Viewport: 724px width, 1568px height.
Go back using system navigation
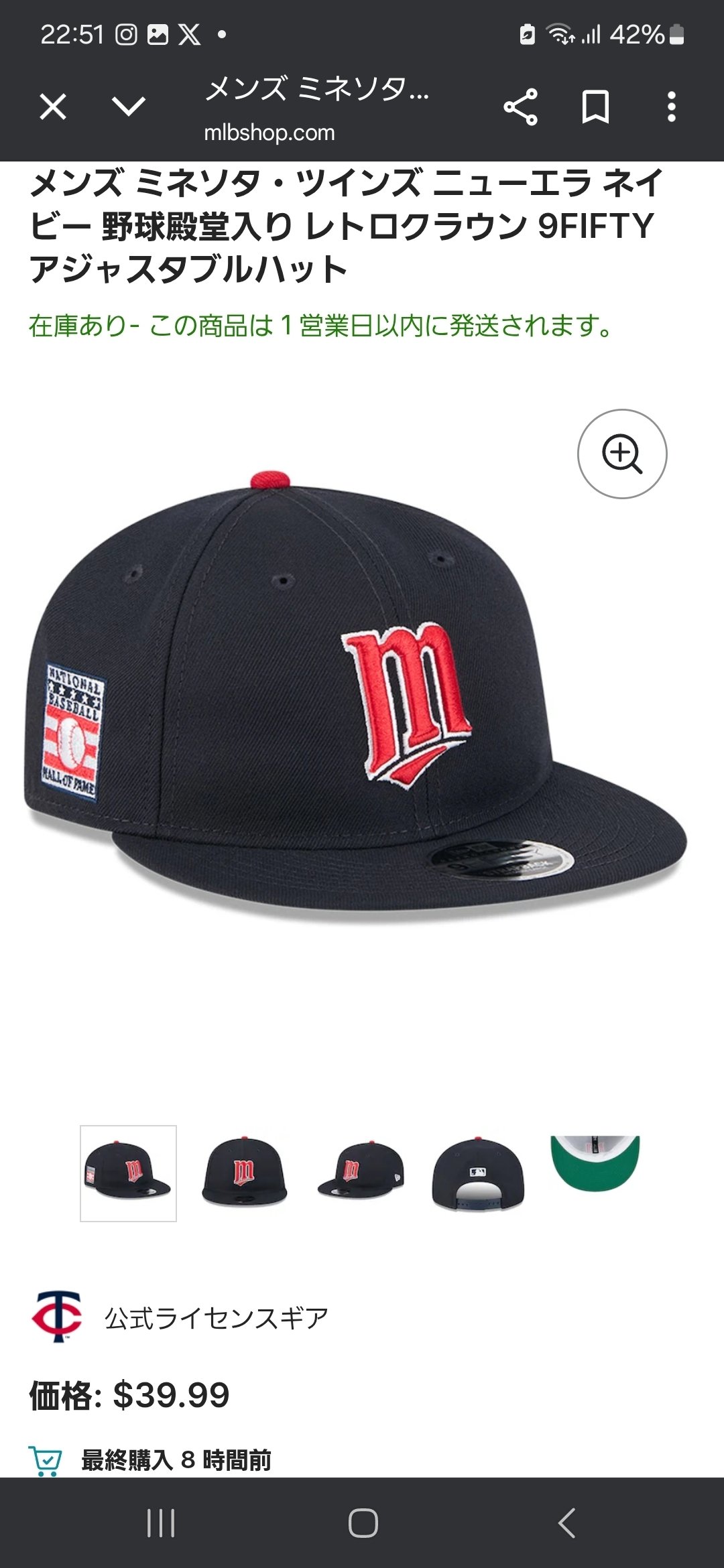click(x=566, y=1523)
